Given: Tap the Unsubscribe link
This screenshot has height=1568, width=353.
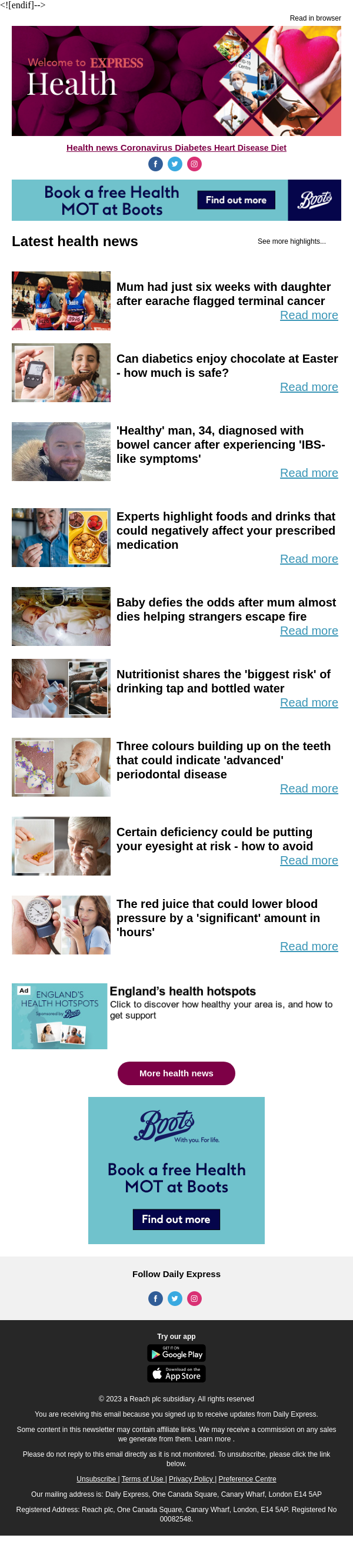Looking at the screenshot, I should point(96,1479).
